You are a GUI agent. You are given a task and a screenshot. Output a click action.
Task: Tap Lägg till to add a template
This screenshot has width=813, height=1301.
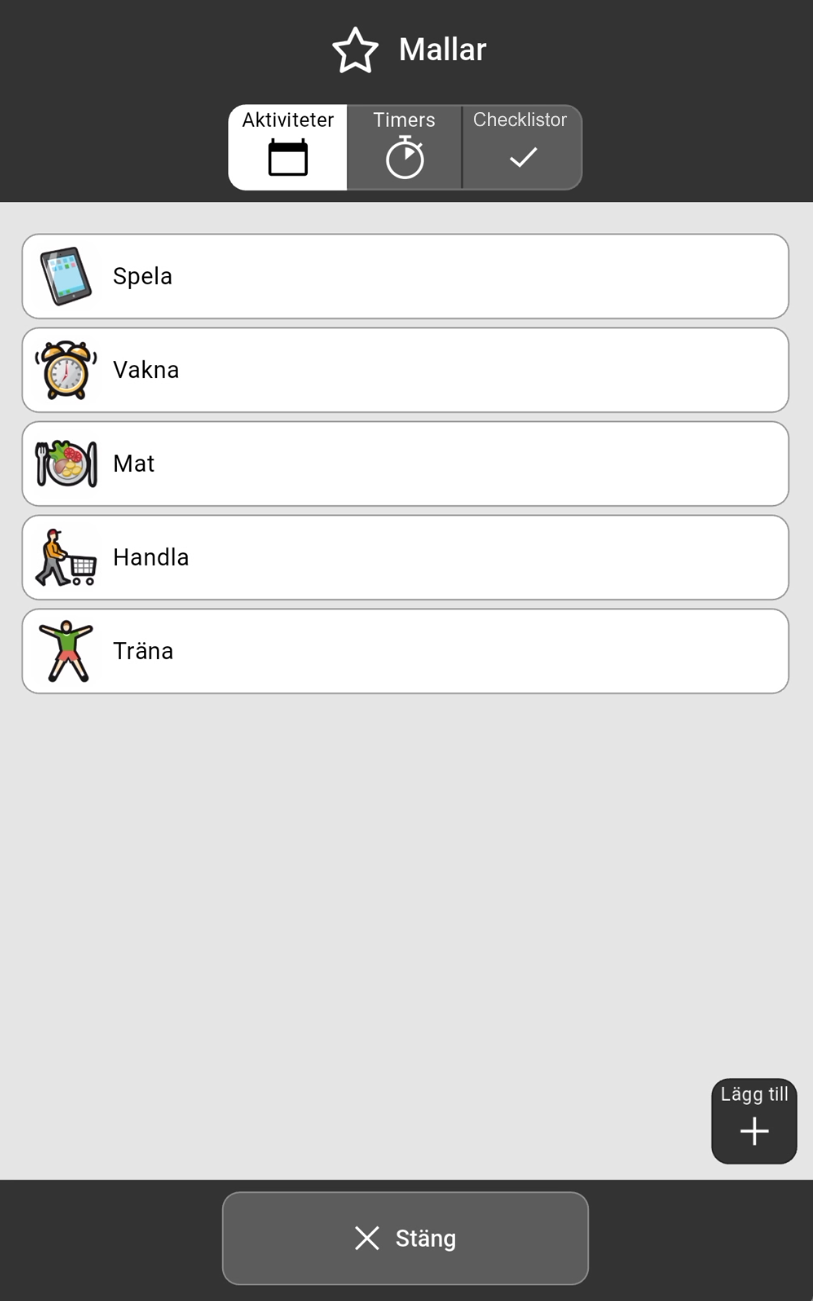(754, 1121)
